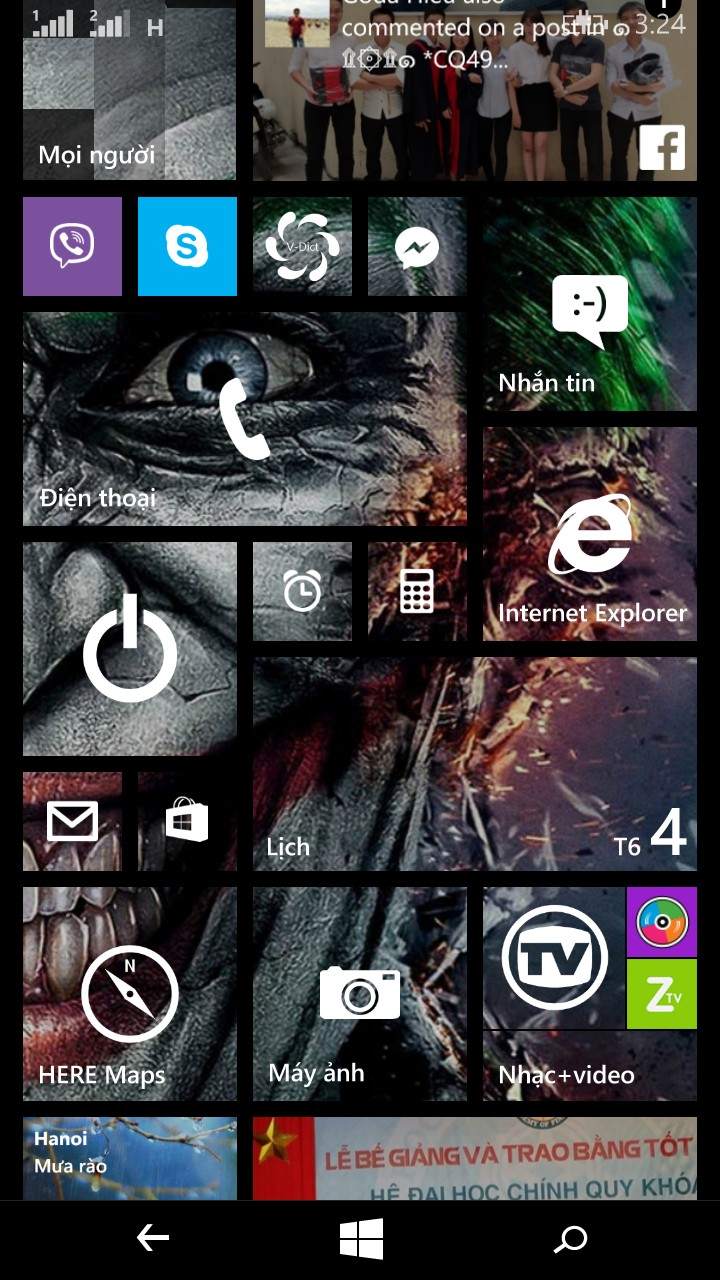The height and width of the screenshot is (1280, 720).
Task: Open the V-Dict dictionary tile
Action: 302,246
